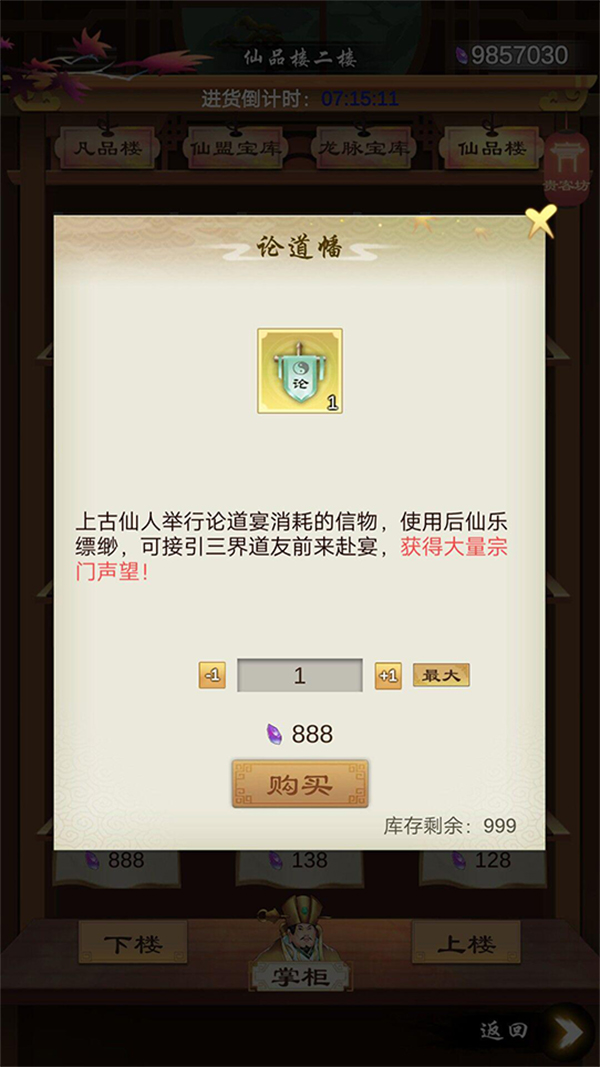Increase the quantity with the +1 button
This screenshot has height=1067, width=600.
388,676
